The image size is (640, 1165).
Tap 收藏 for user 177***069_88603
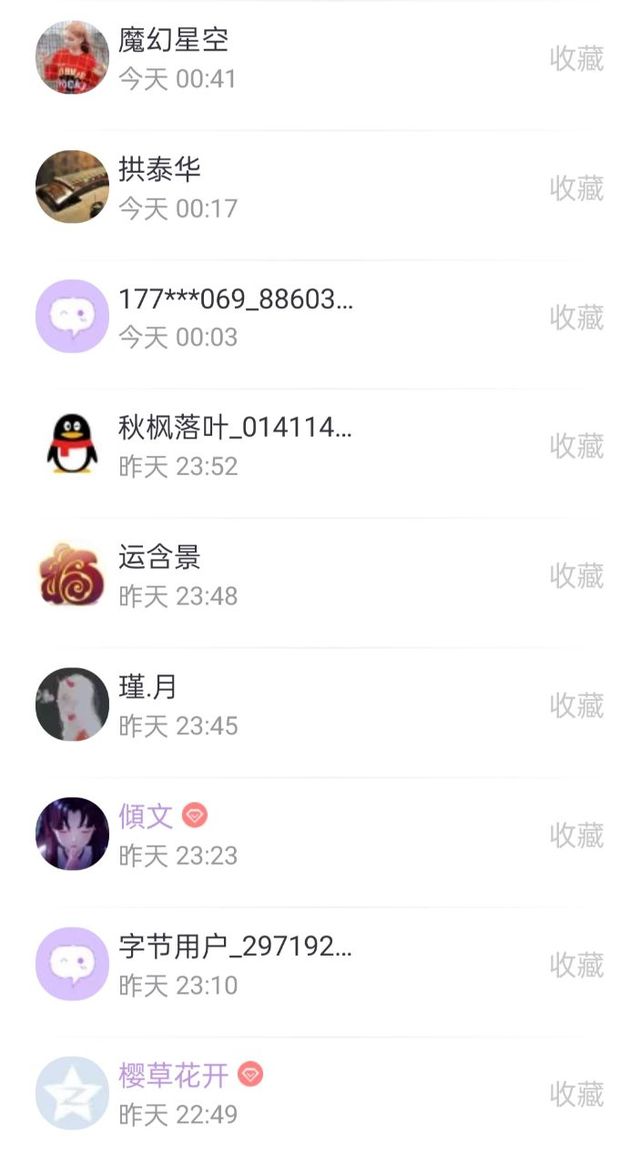pyautogui.click(x=576, y=317)
